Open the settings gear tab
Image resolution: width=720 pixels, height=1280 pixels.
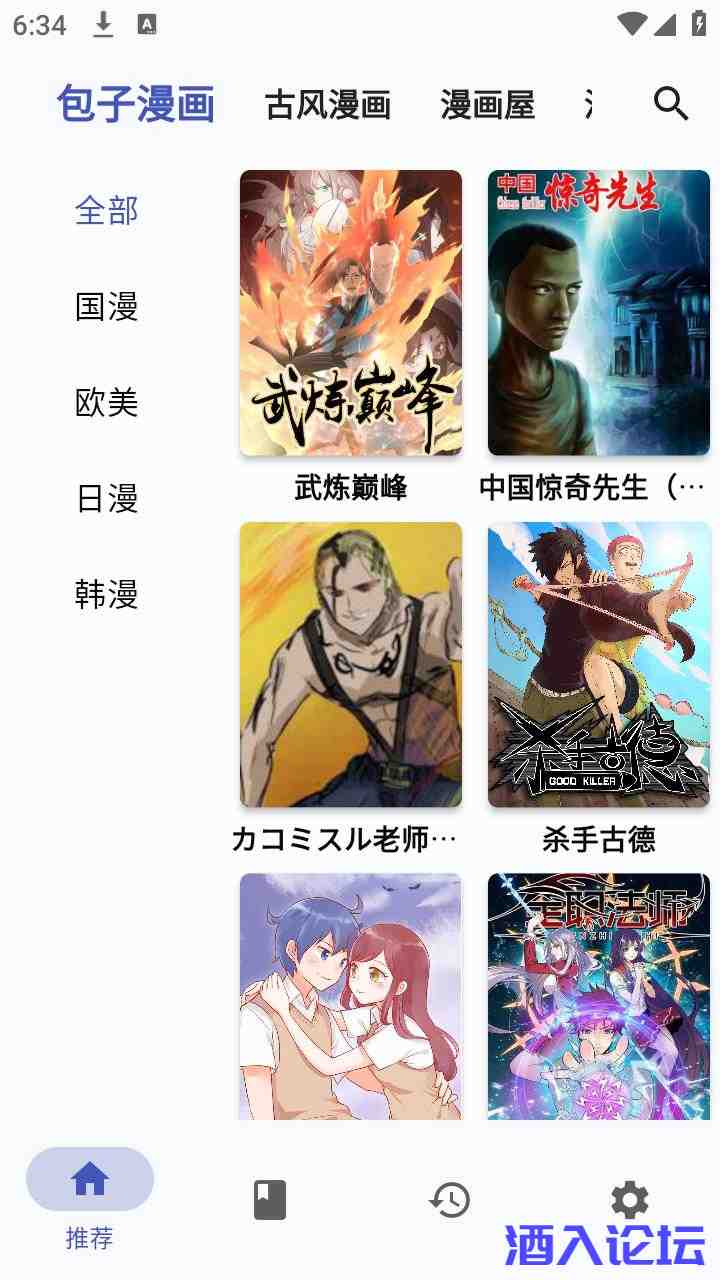pos(630,1199)
